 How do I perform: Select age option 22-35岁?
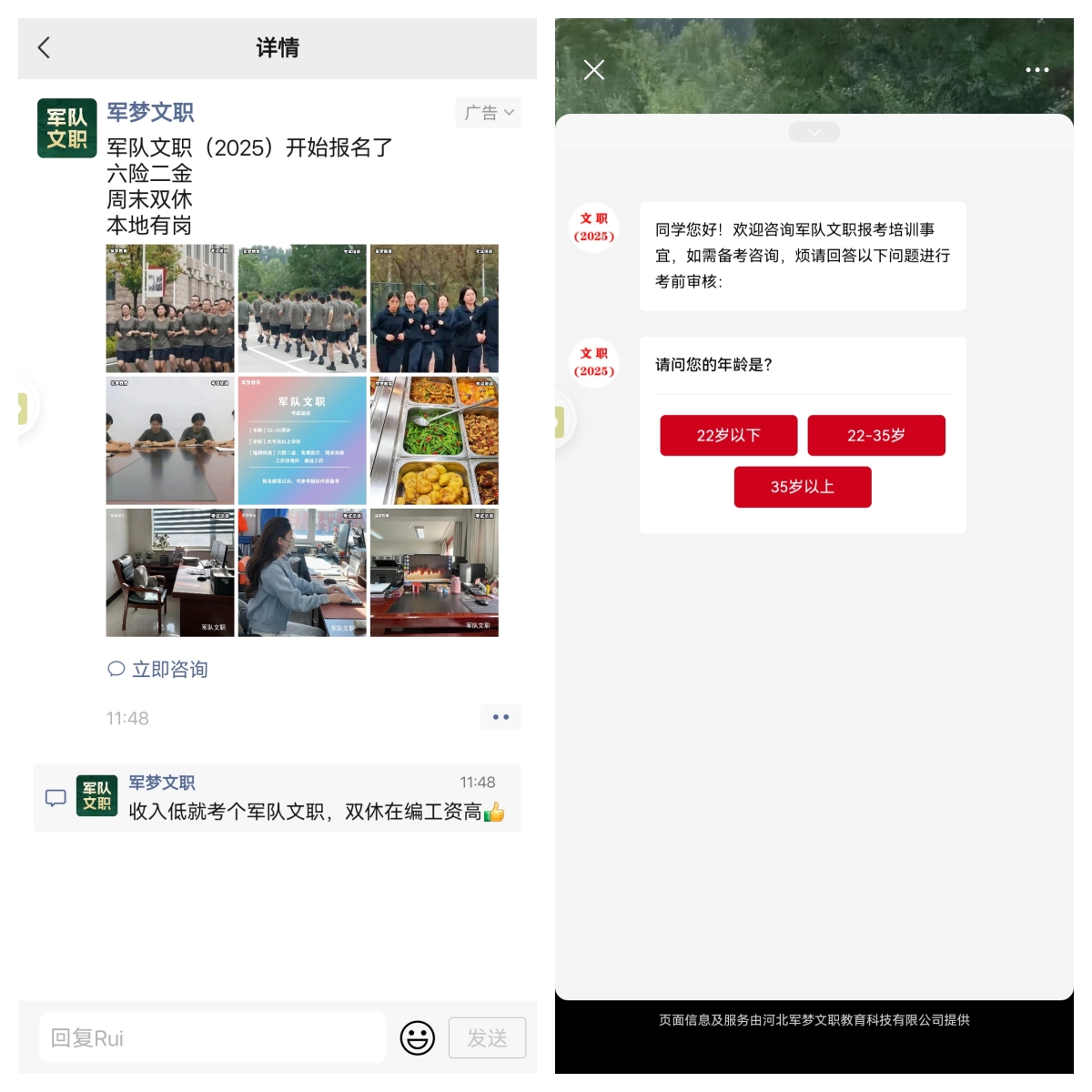[875, 435]
